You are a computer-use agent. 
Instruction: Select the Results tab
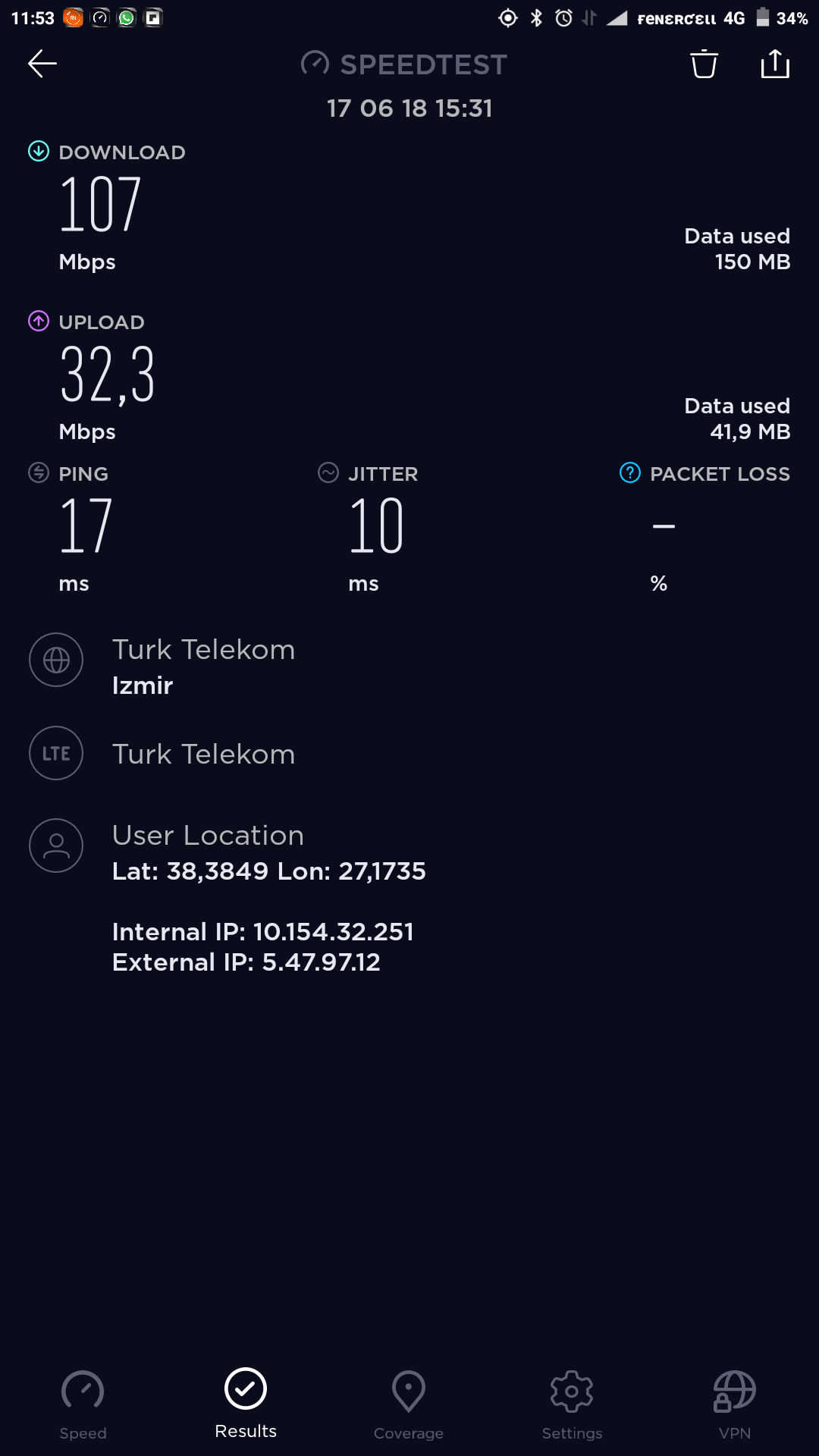[246, 1404]
